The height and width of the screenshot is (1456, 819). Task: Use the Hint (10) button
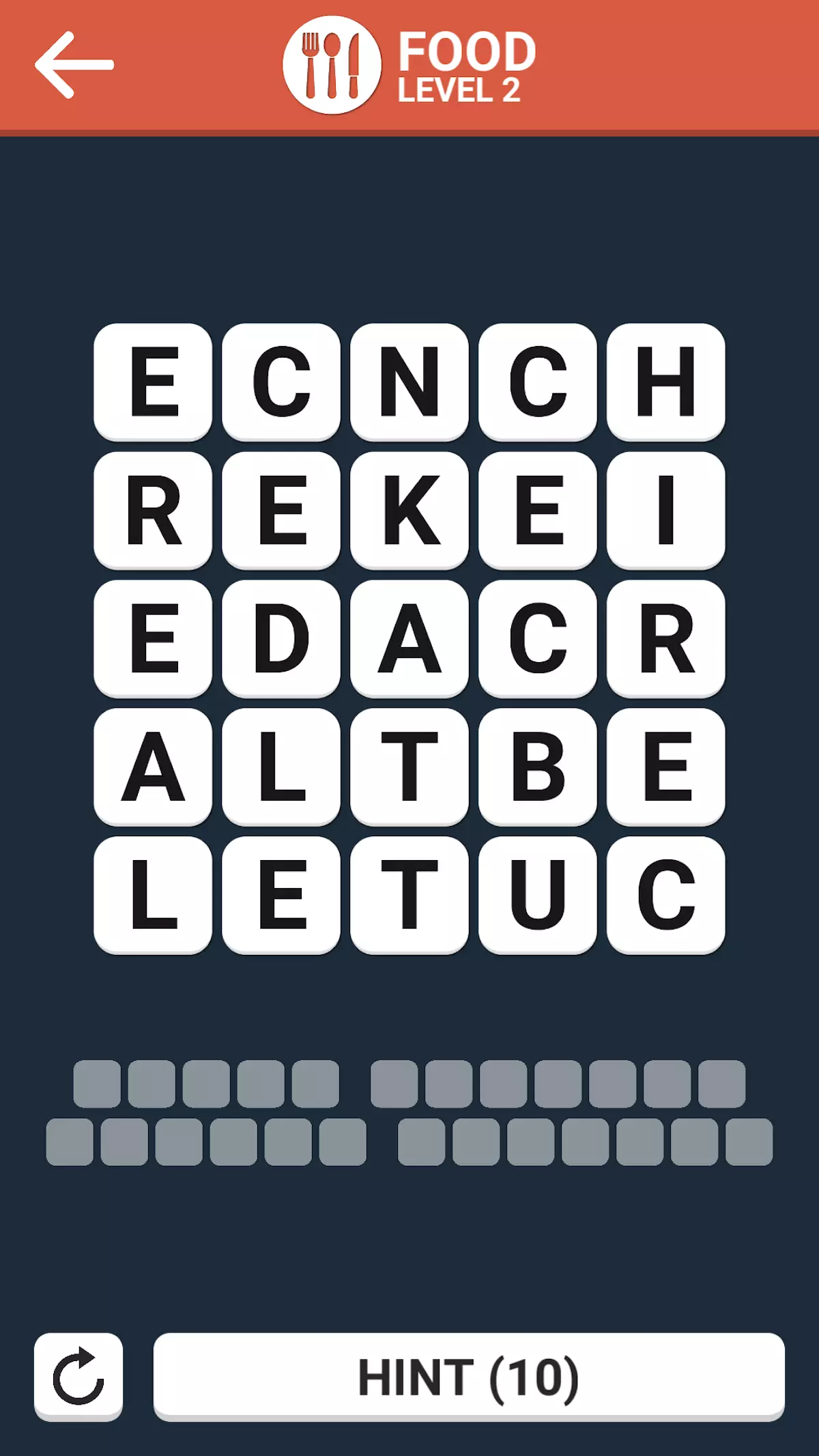pyautogui.click(x=468, y=1376)
